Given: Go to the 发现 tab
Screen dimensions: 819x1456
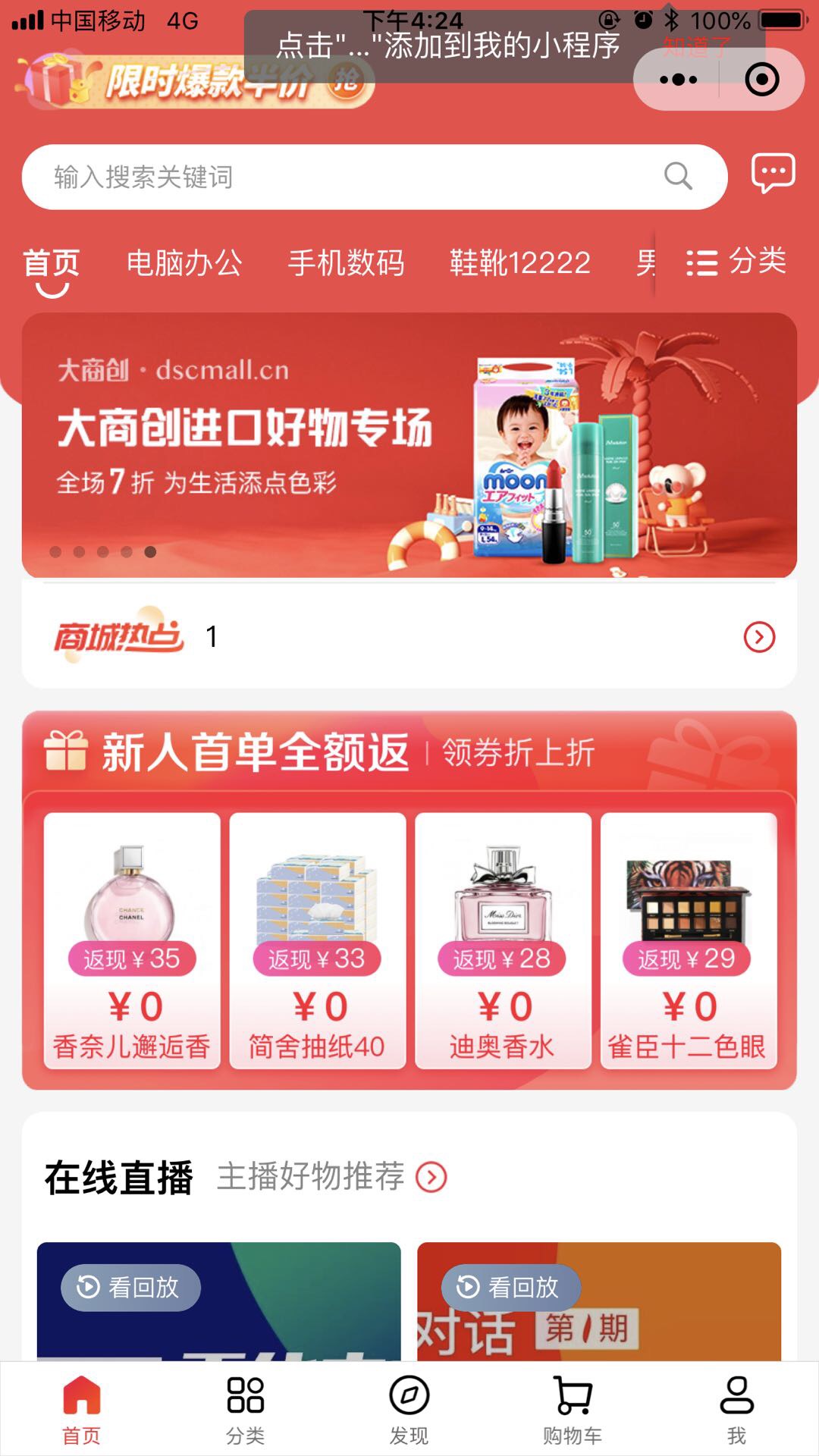Looking at the screenshot, I should point(409,1409).
